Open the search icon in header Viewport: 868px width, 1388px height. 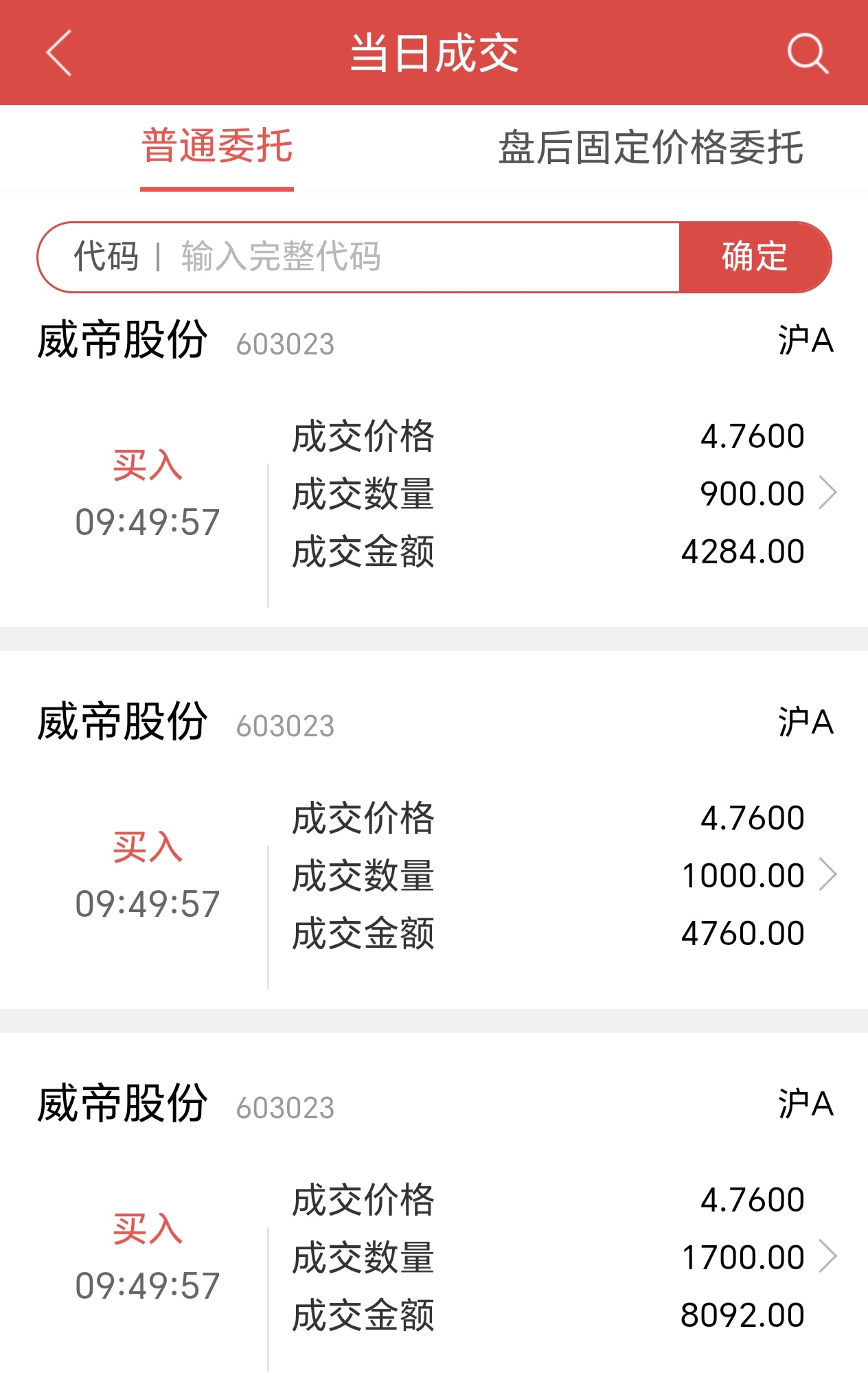[x=807, y=53]
